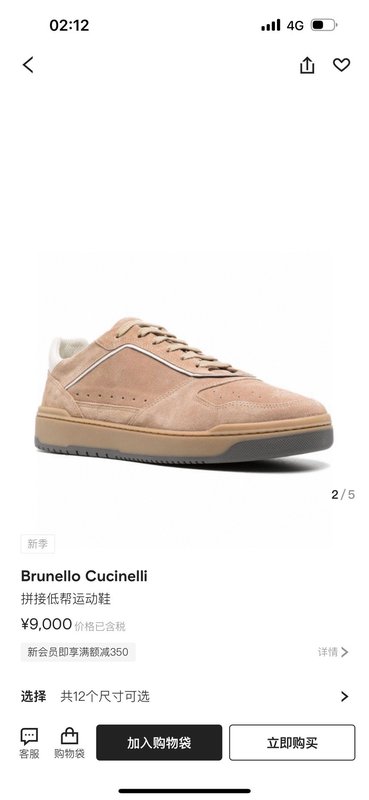Contact 客服 customer service
This screenshot has height=800, width=369.
[29, 743]
